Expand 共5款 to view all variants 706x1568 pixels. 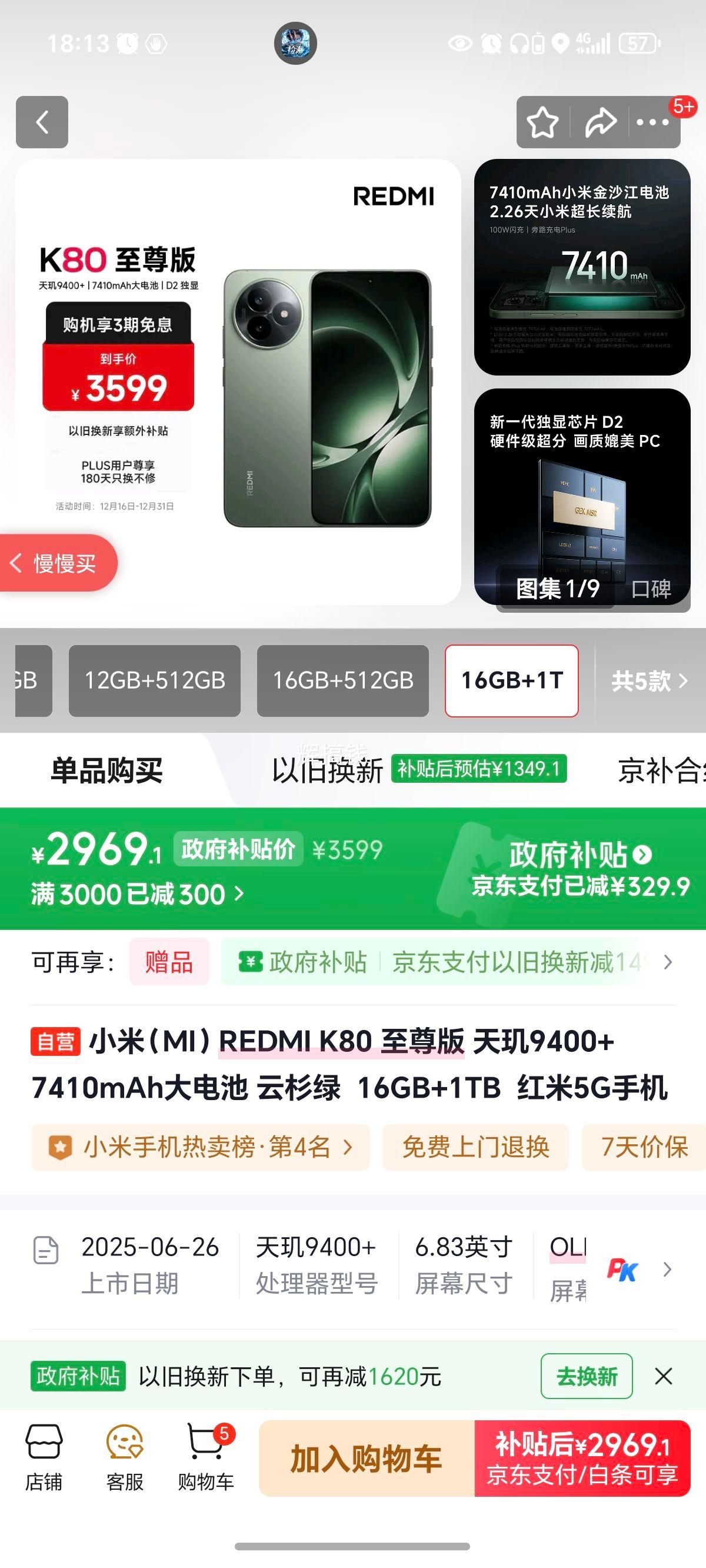tap(653, 681)
